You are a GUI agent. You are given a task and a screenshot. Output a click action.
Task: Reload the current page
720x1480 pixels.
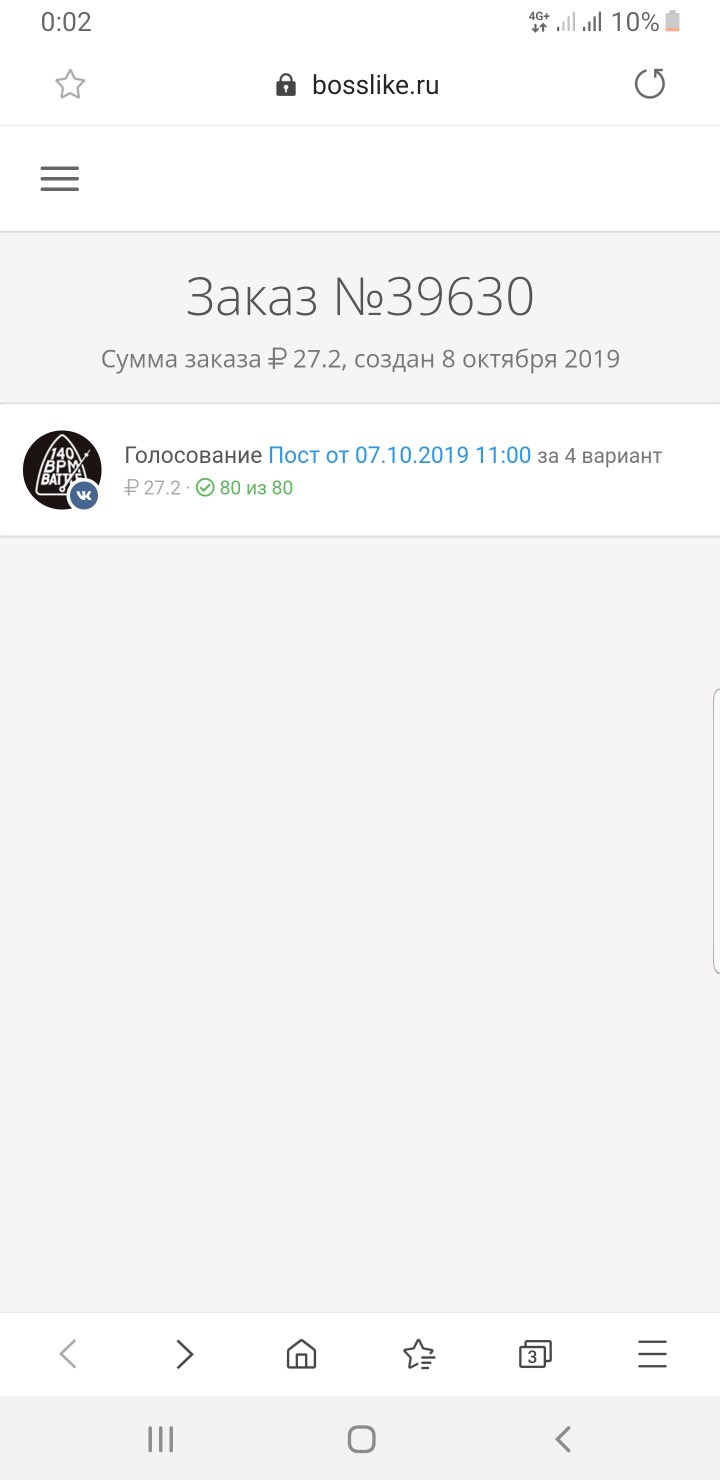click(650, 85)
